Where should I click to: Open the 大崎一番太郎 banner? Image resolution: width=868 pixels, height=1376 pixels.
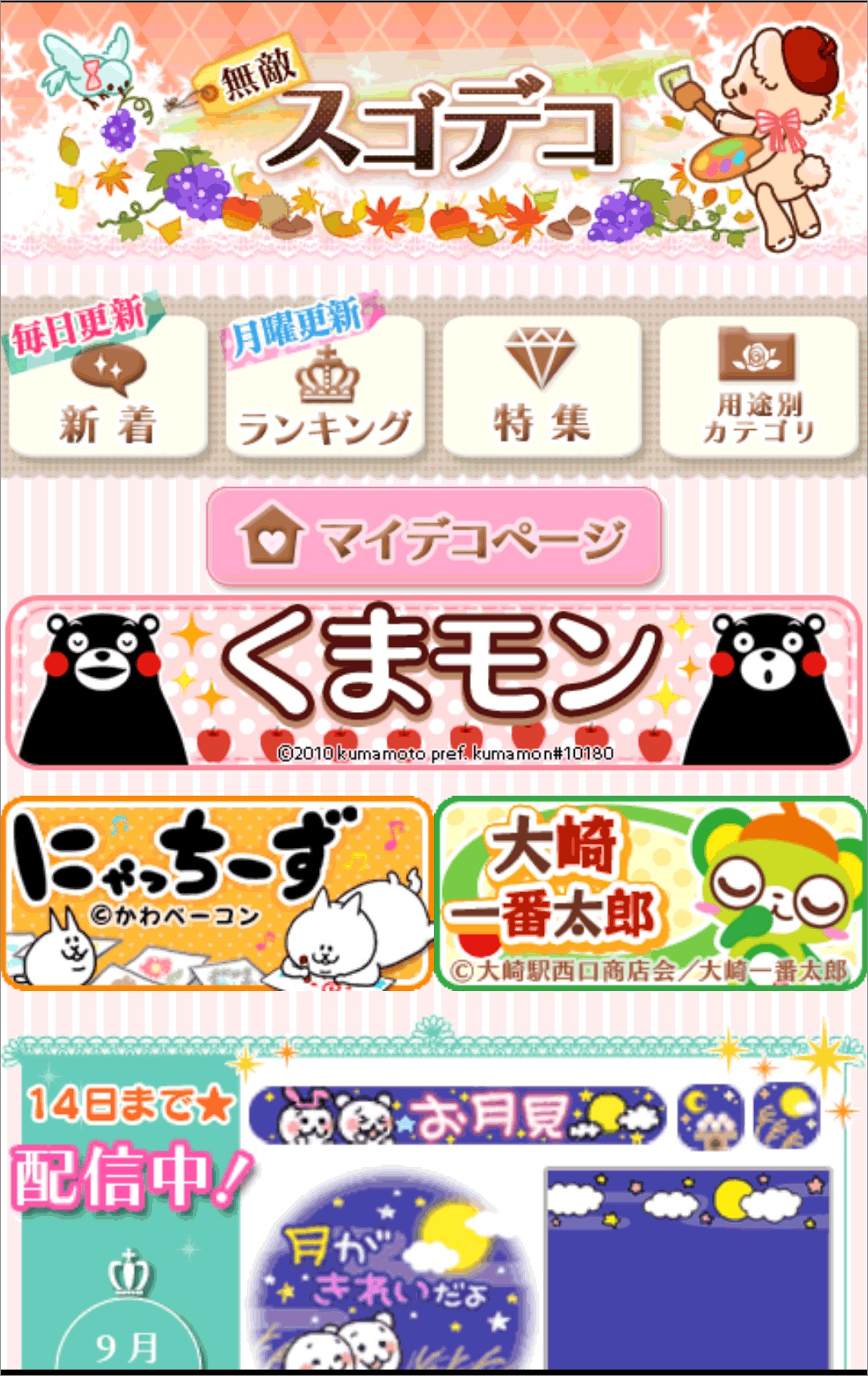click(651, 894)
